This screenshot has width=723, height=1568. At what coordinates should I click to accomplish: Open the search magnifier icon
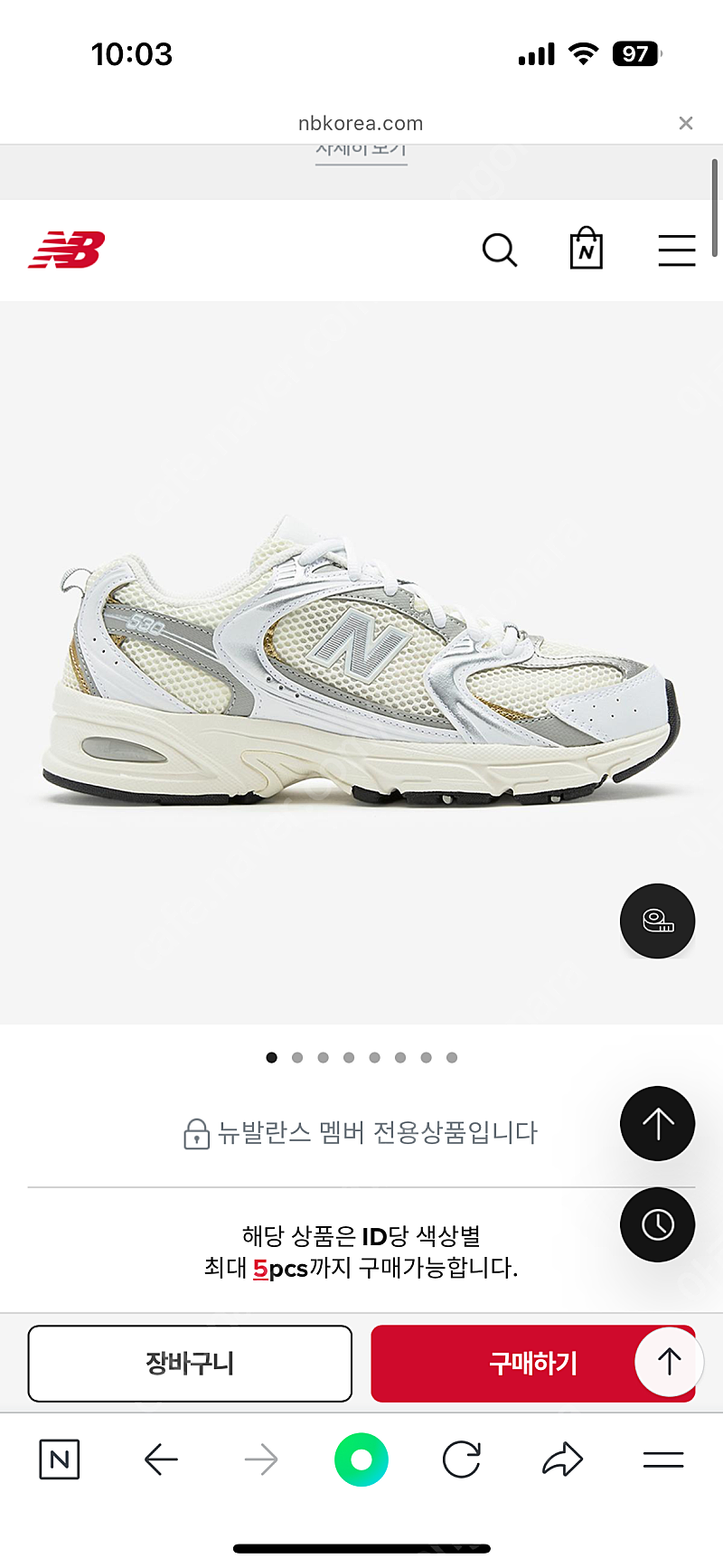[x=499, y=250]
